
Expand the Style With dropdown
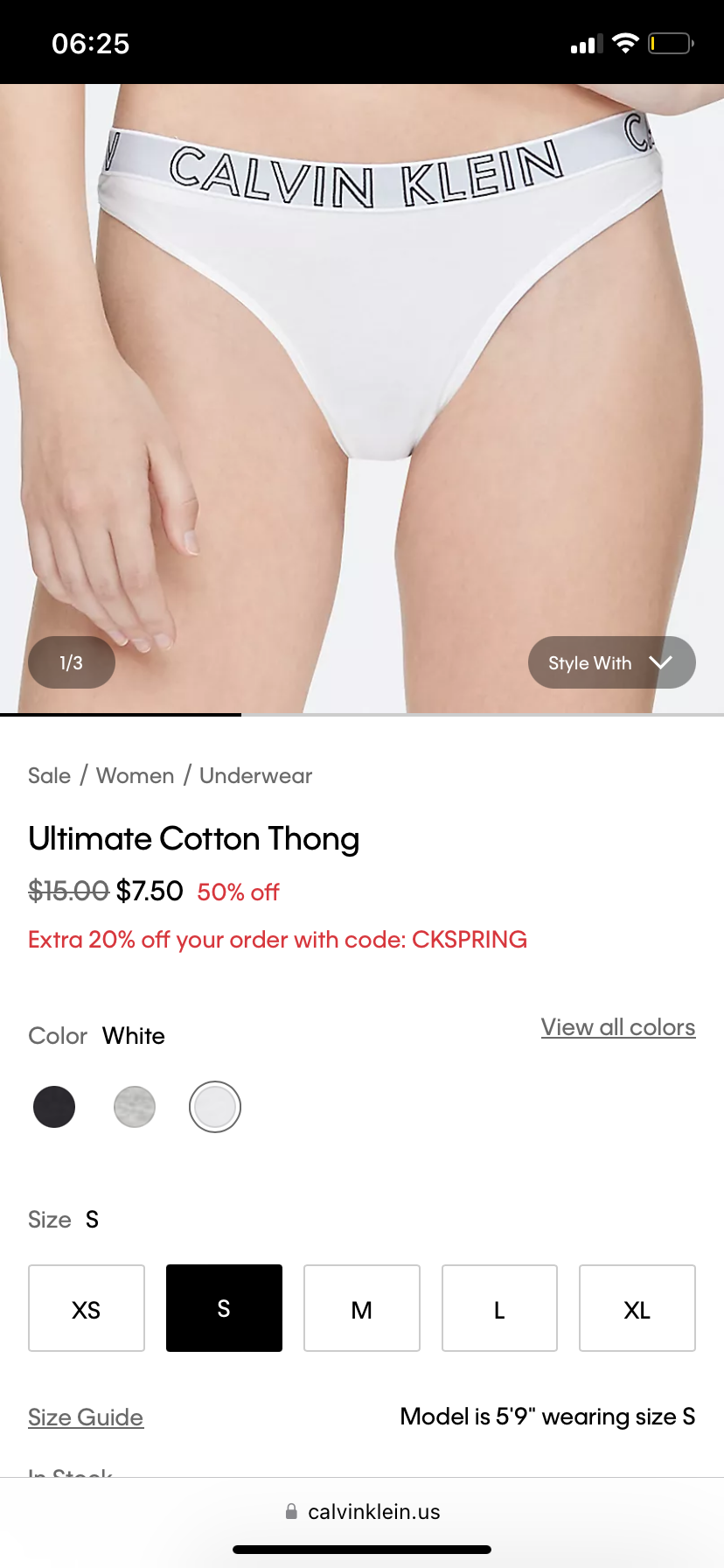pos(611,662)
